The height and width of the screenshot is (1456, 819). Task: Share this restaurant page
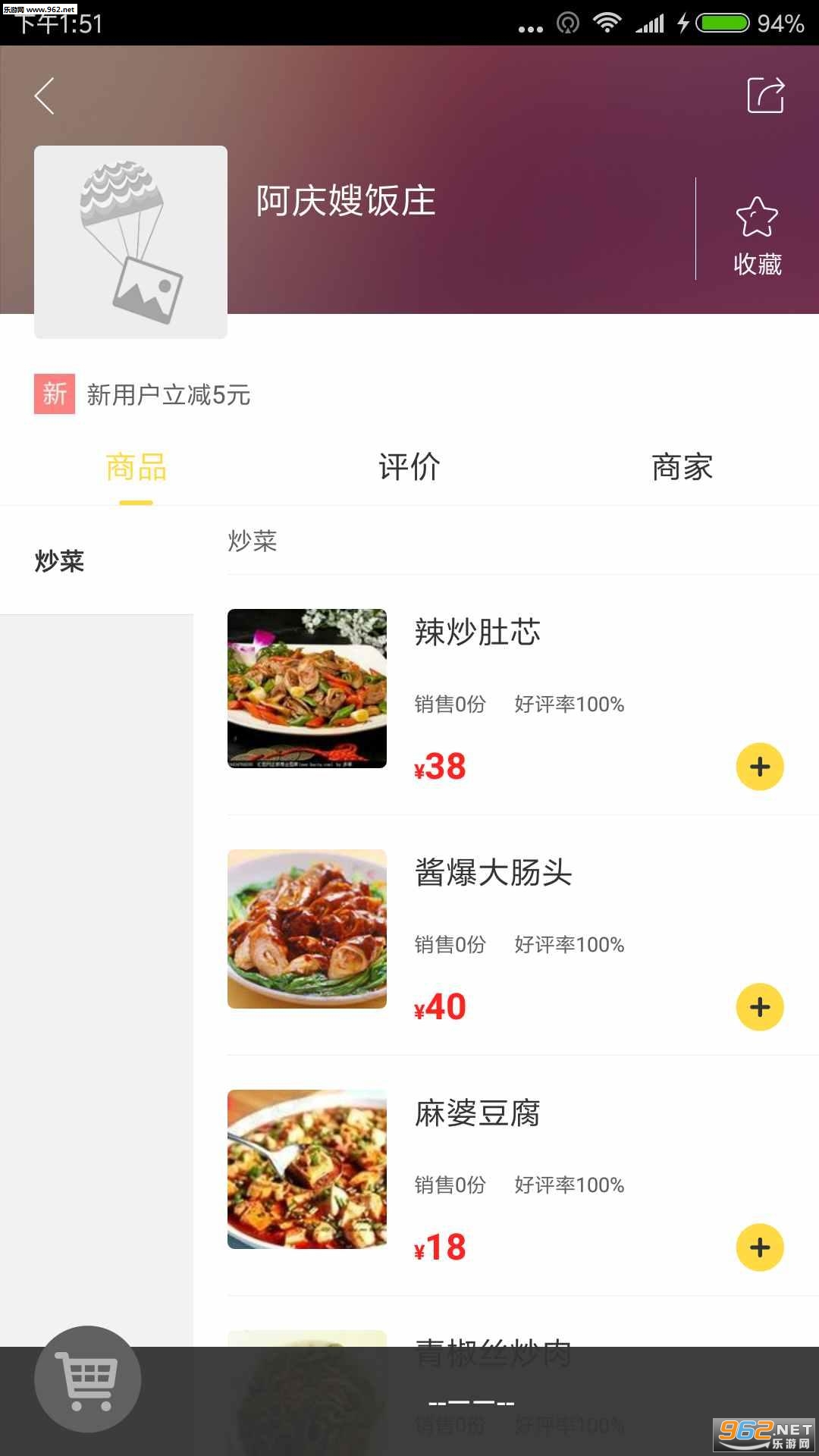[765, 96]
